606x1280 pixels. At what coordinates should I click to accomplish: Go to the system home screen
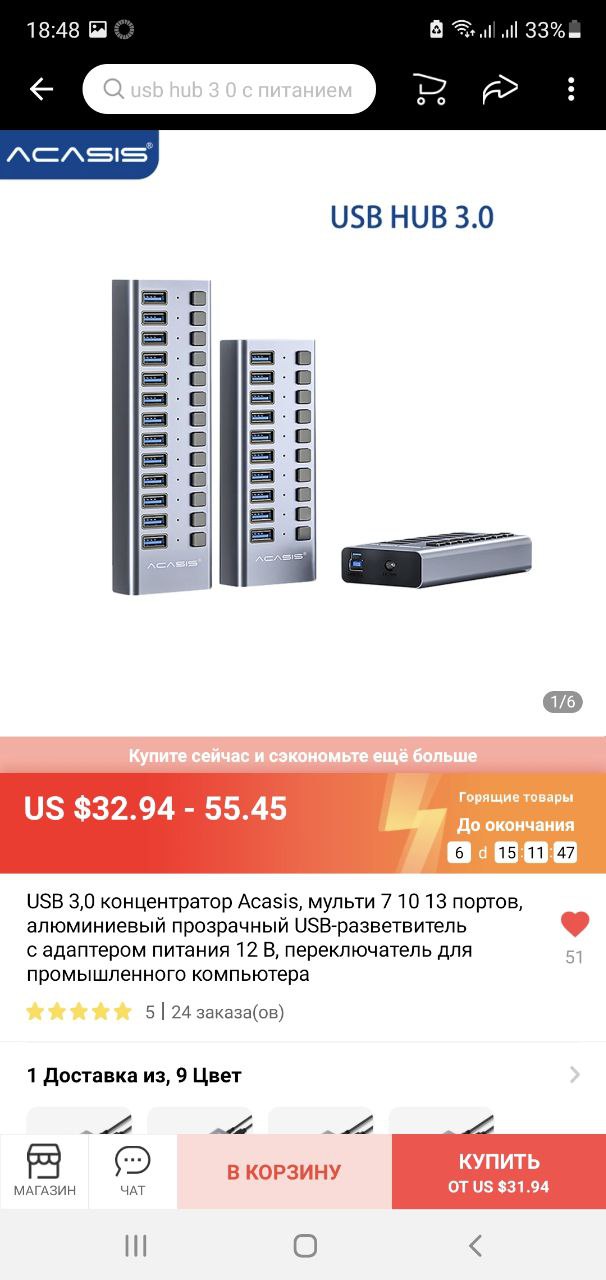(x=305, y=1245)
